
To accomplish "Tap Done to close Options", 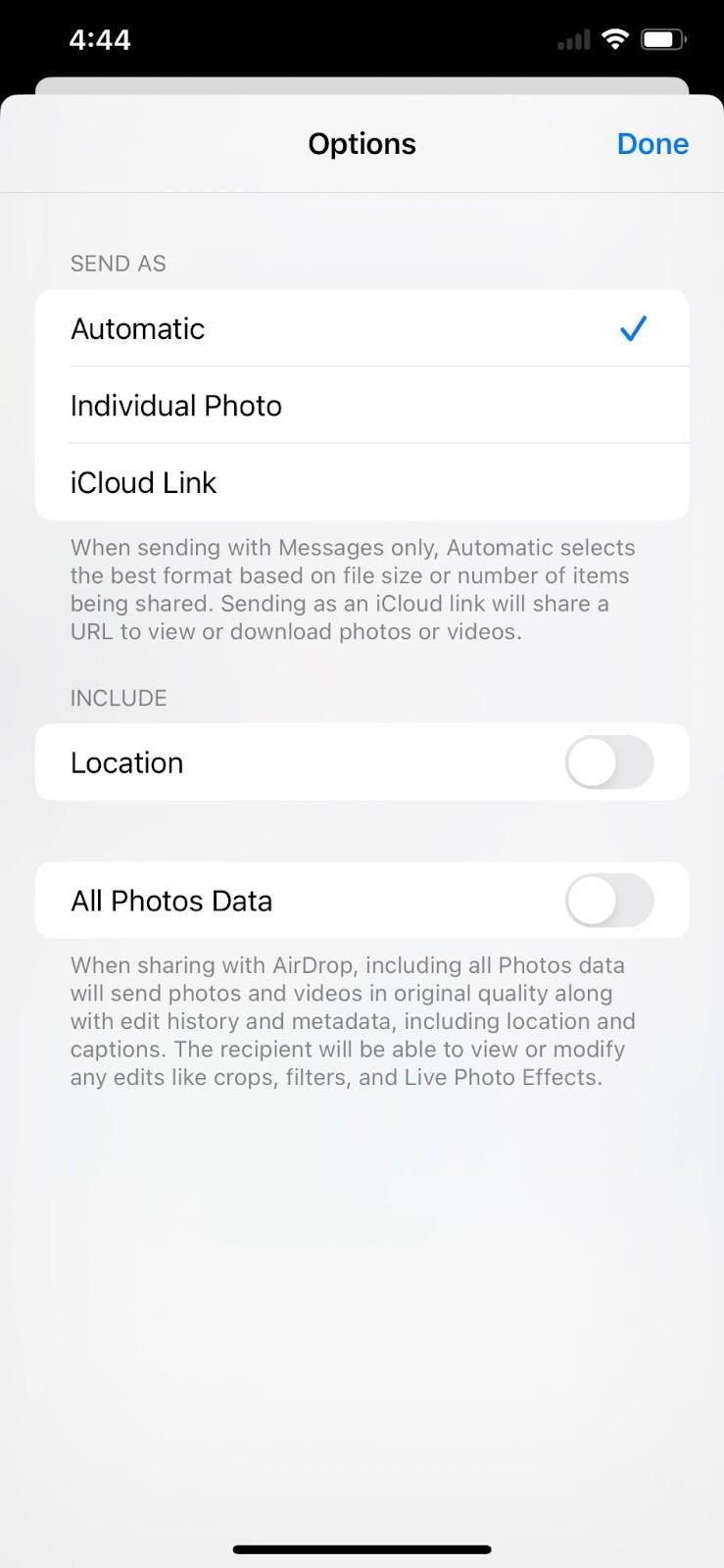I will coord(652,144).
